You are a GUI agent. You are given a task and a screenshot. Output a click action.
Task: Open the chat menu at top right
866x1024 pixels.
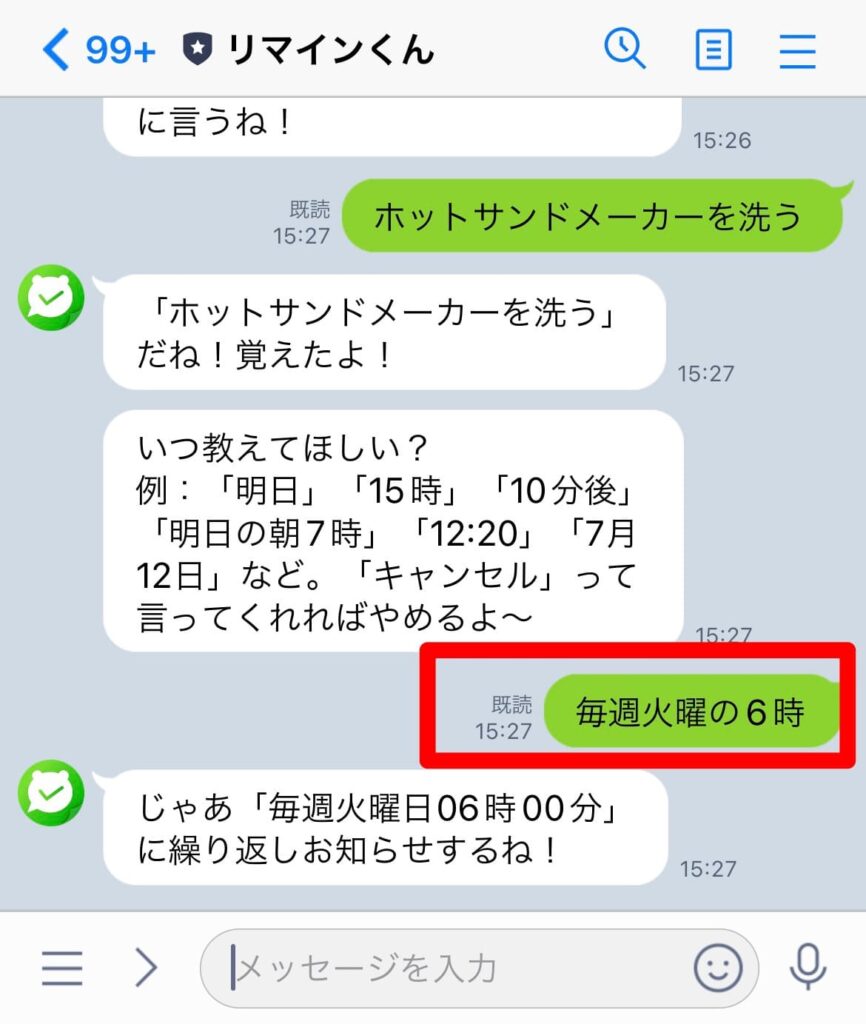pyautogui.click(x=798, y=49)
